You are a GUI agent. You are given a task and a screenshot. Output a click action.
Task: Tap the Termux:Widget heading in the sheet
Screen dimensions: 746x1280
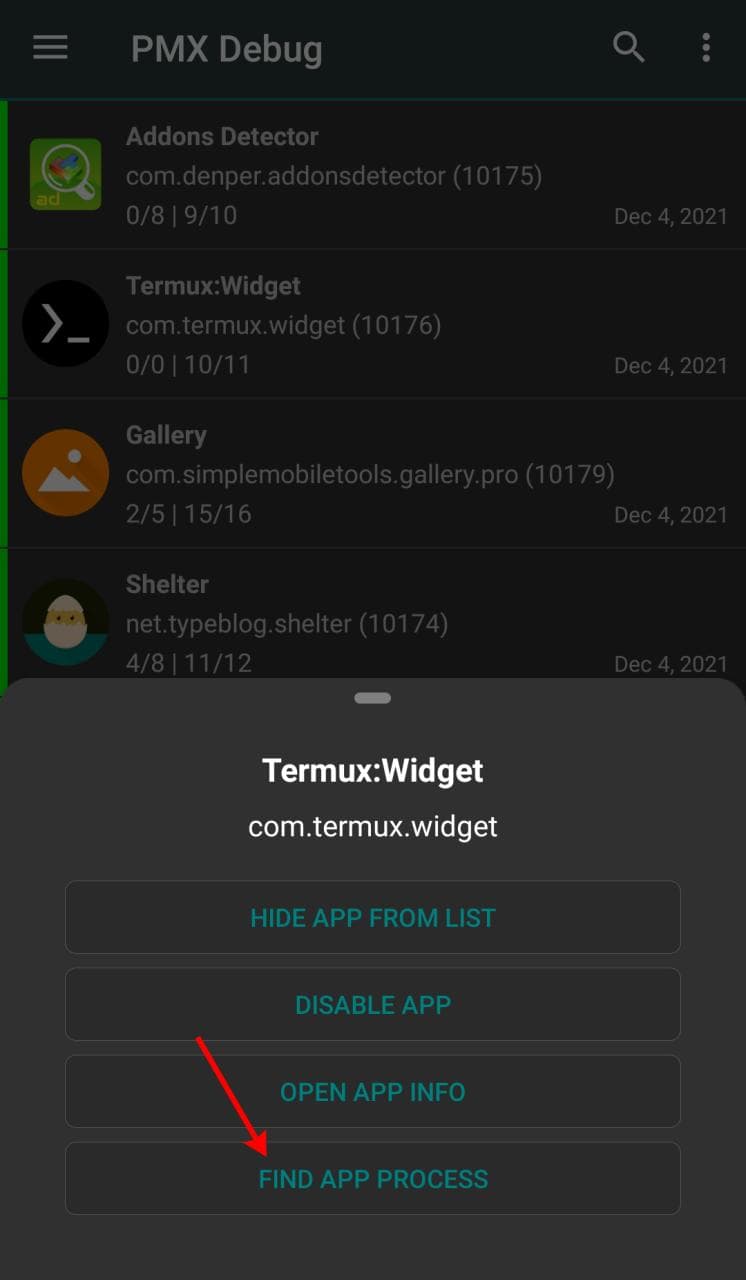[x=372, y=770]
